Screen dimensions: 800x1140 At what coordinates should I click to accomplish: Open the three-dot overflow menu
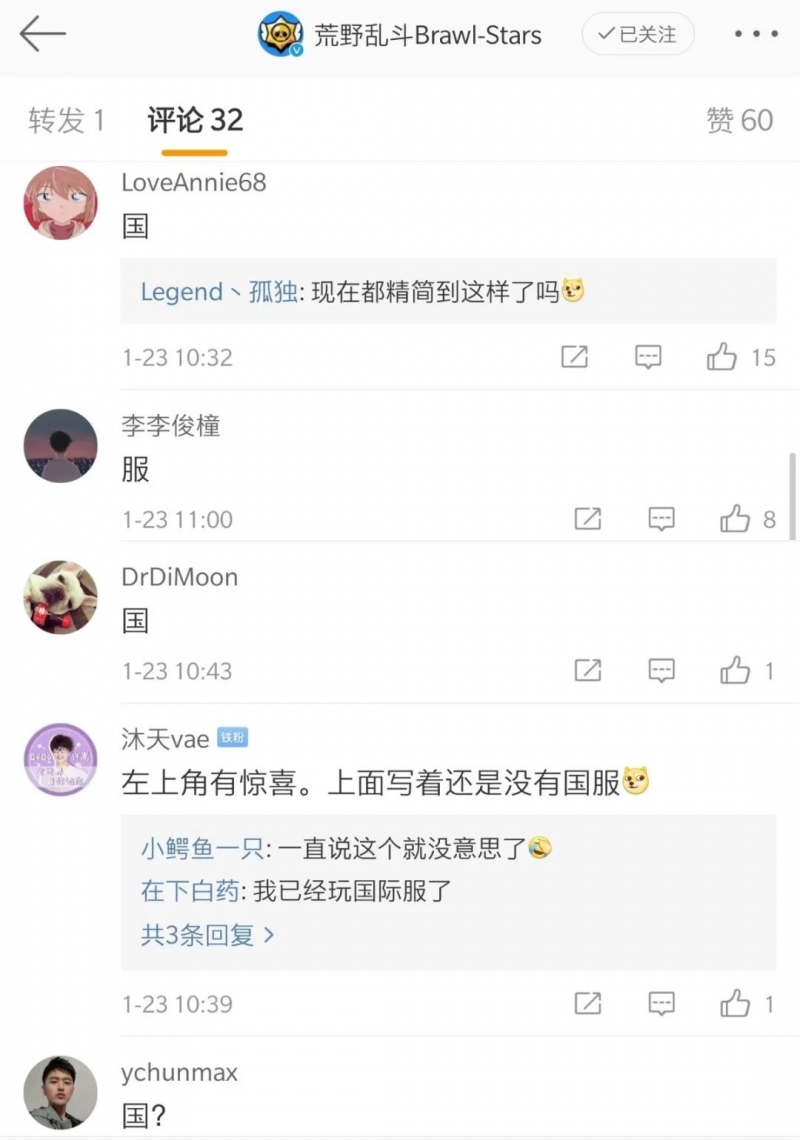click(x=755, y=35)
